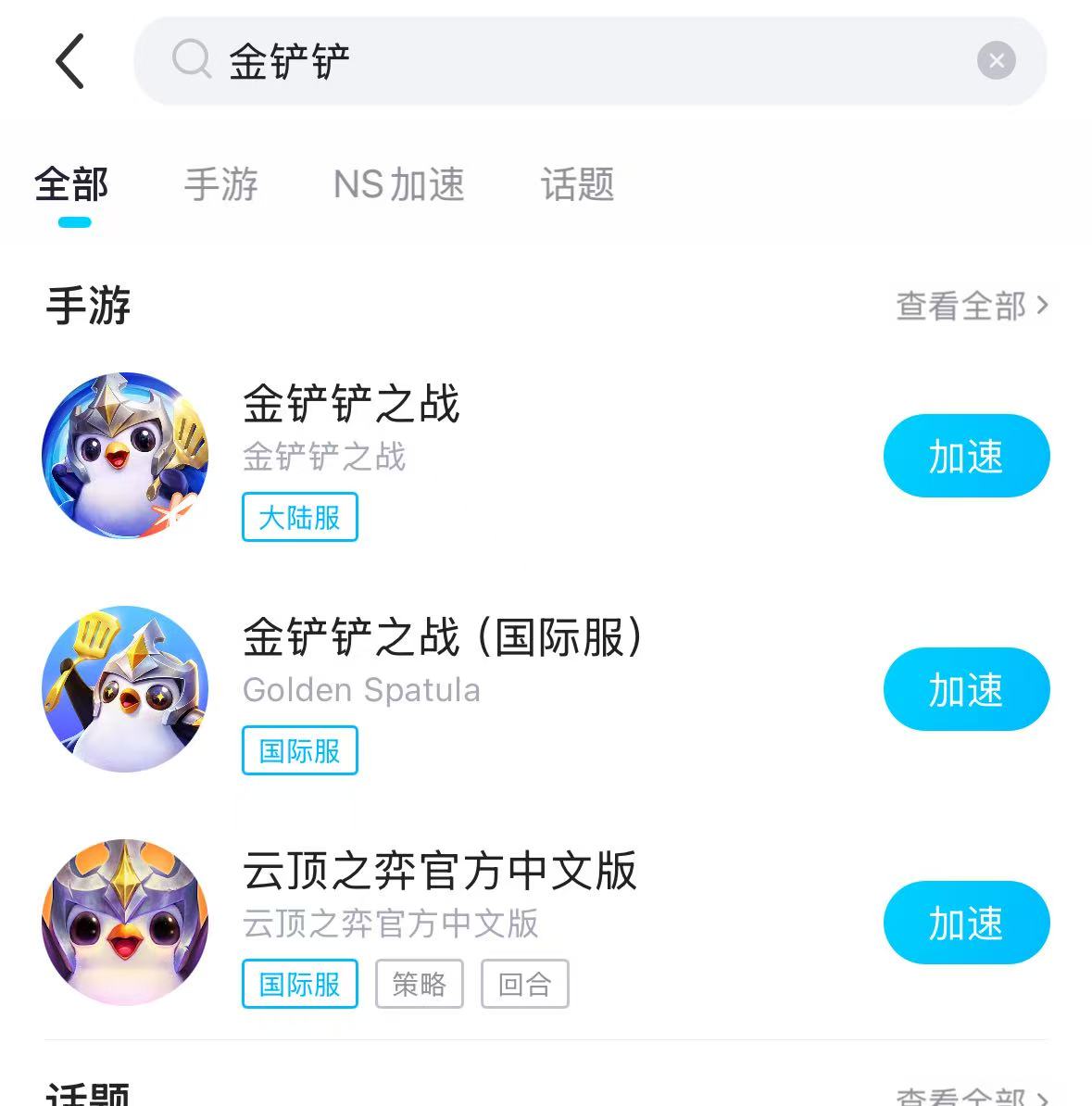
Task: Switch to the 手游 tab
Action: 220,184
